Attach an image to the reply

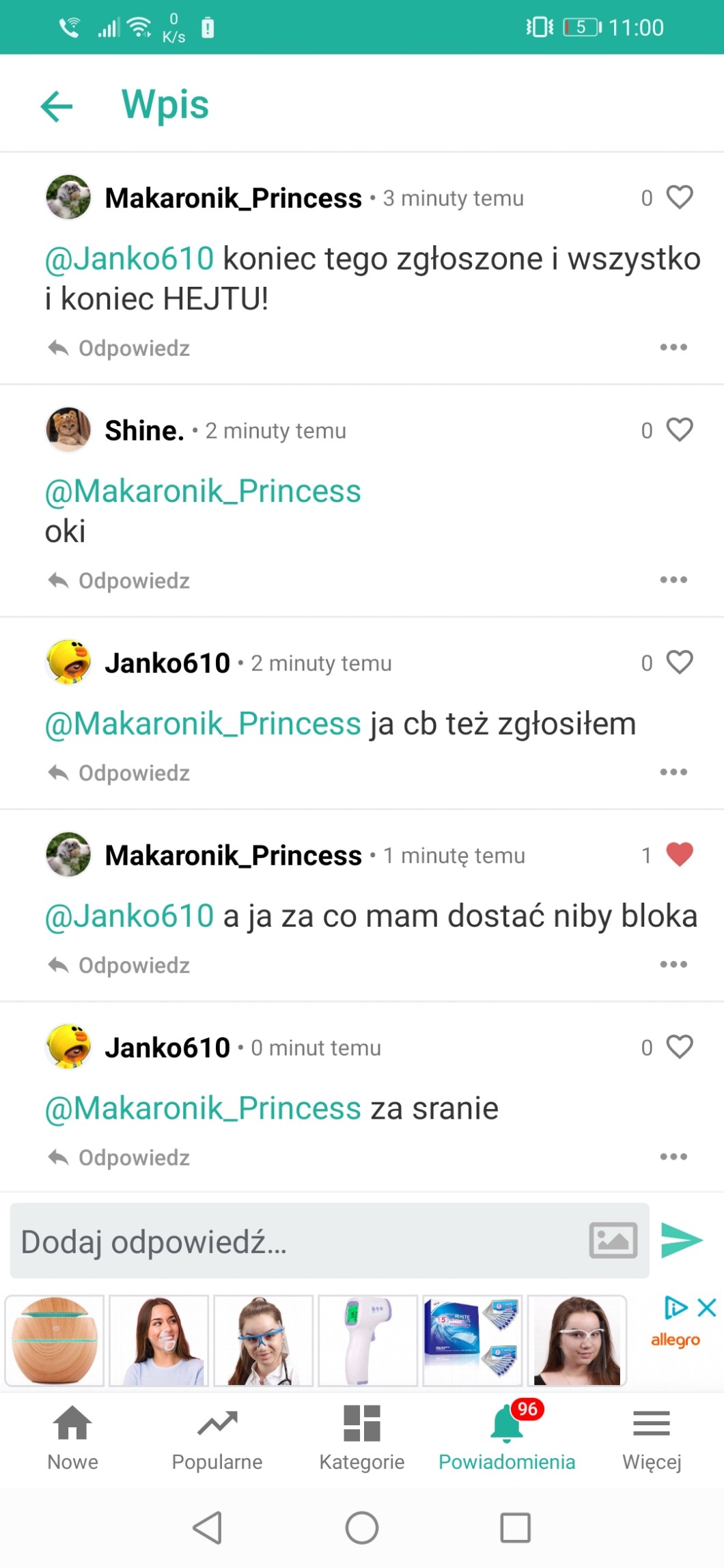613,1240
